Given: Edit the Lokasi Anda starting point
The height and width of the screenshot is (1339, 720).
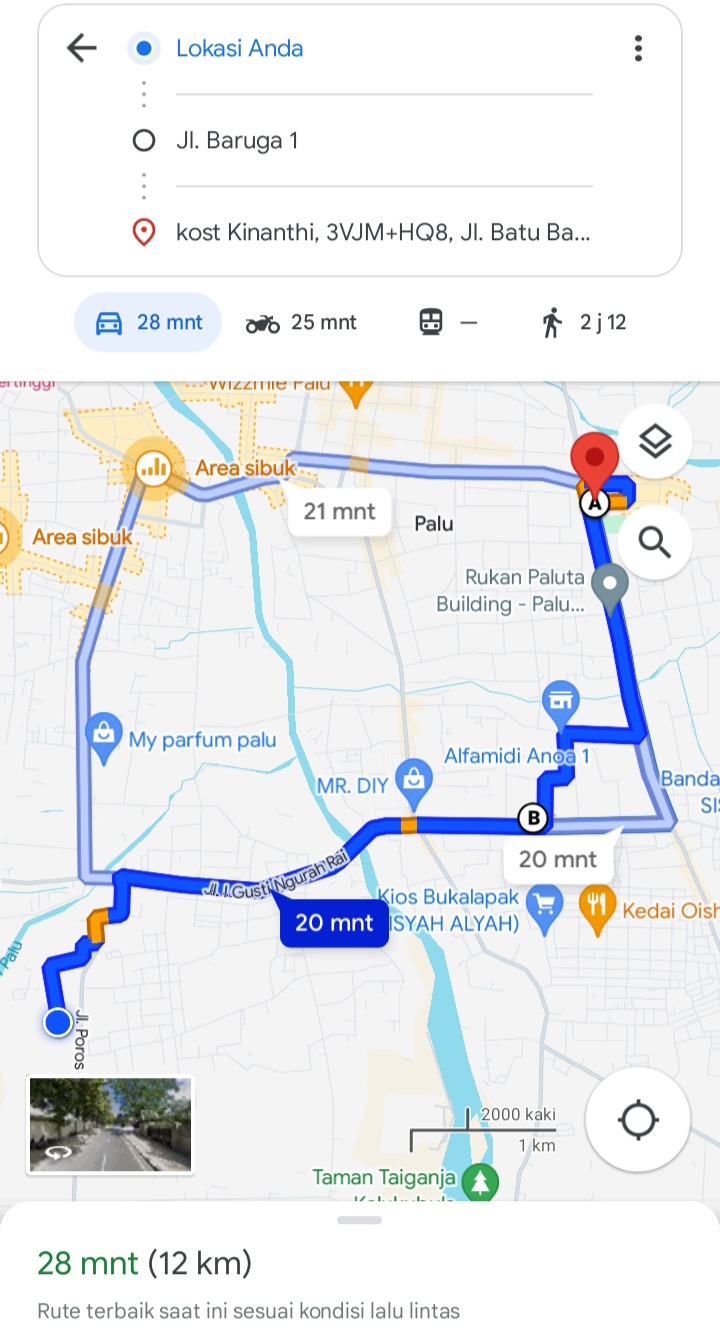Looking at the screenshot, I should (384, 48).
